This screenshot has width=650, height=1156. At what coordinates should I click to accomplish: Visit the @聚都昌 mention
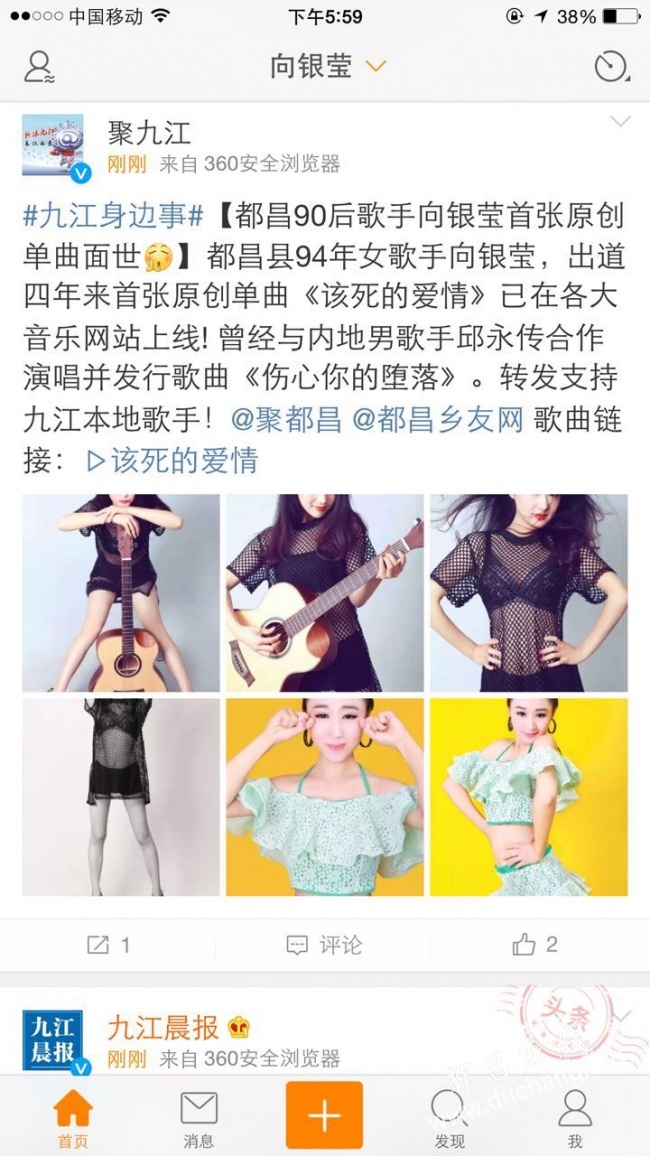pyautogui.click(x=286, y=419)
